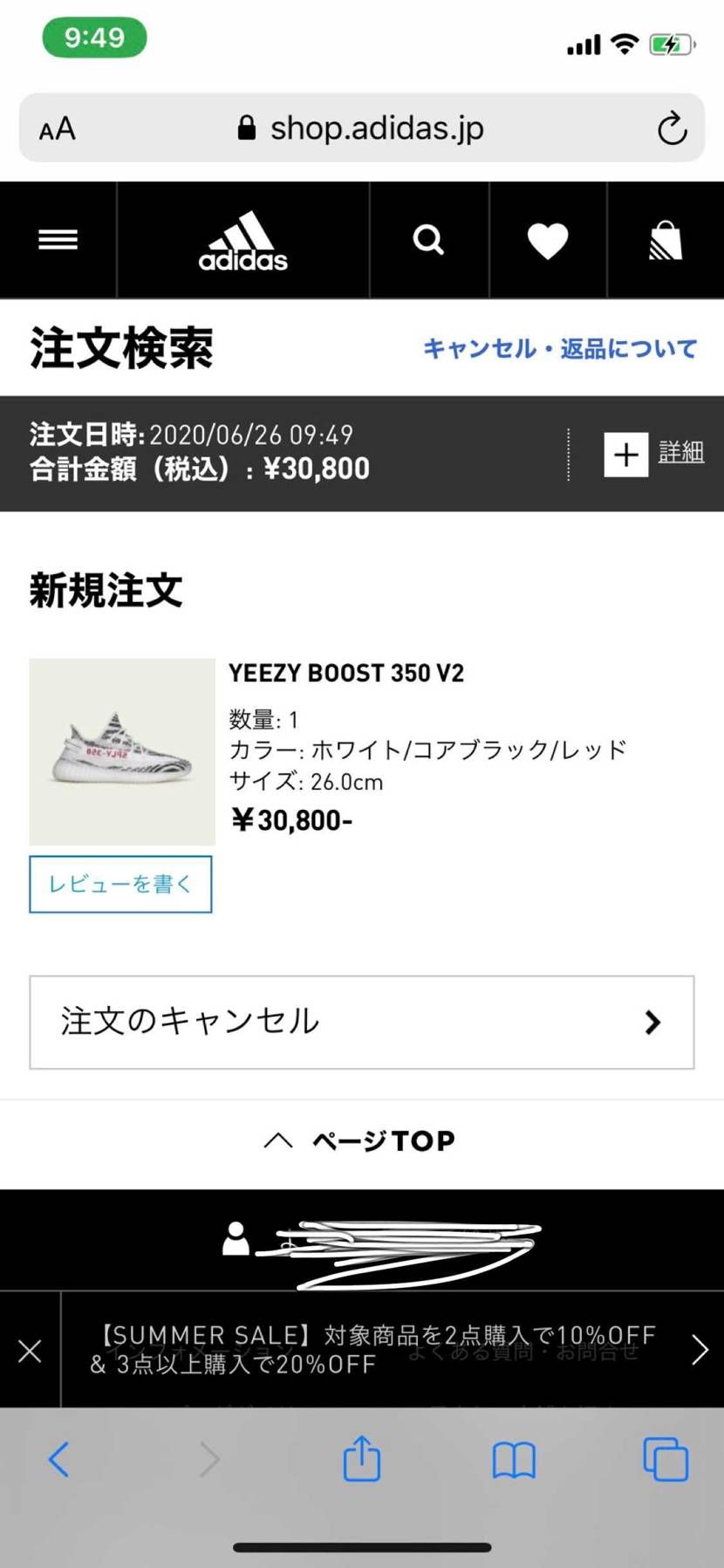Viewport: 724px width, 1568px height.
Task: Reload the page in Safari
Action: pos(672,128)
